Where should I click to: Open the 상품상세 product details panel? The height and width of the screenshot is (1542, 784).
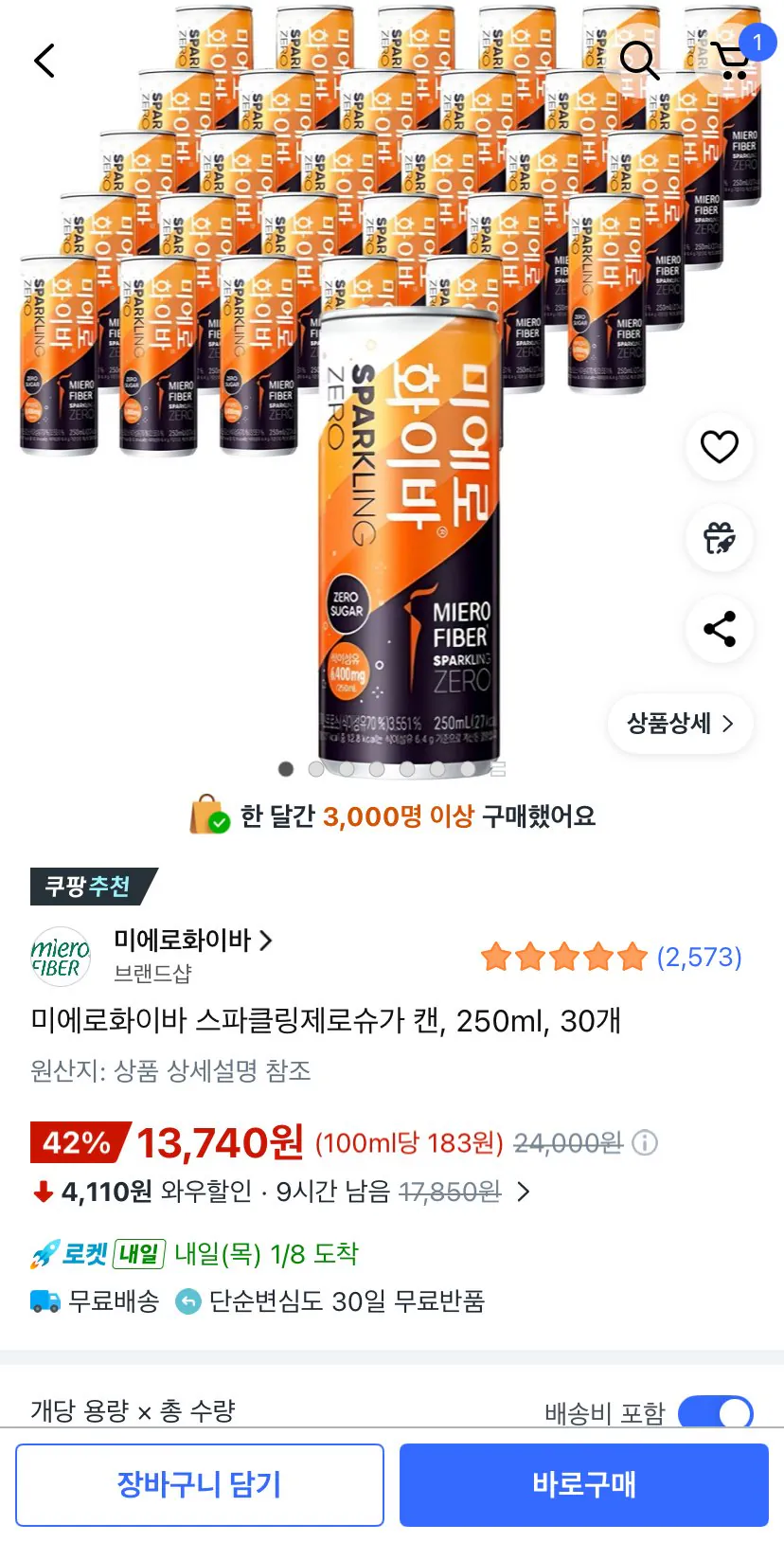(680, 723)
